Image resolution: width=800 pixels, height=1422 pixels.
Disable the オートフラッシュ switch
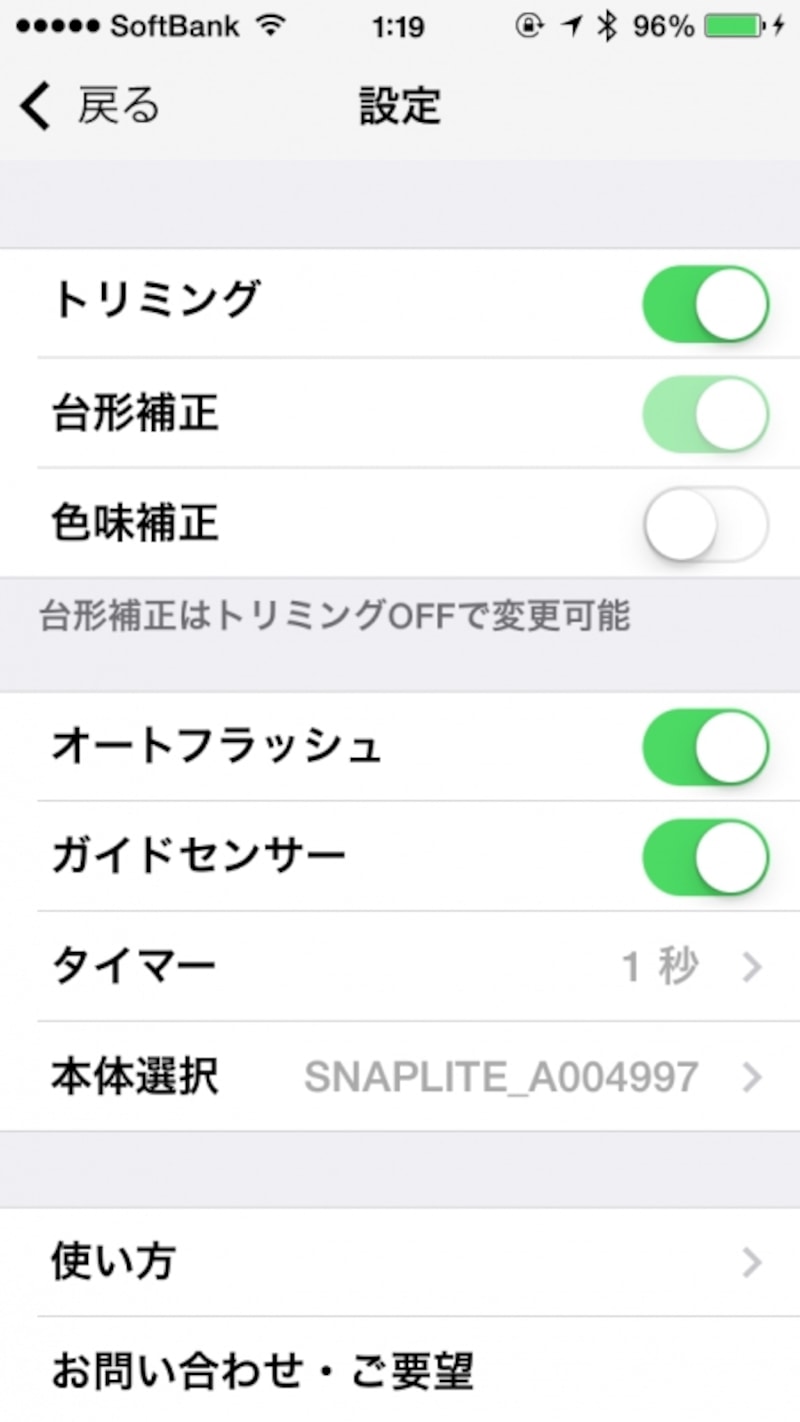pyautogui.click(x=705, y=747)
